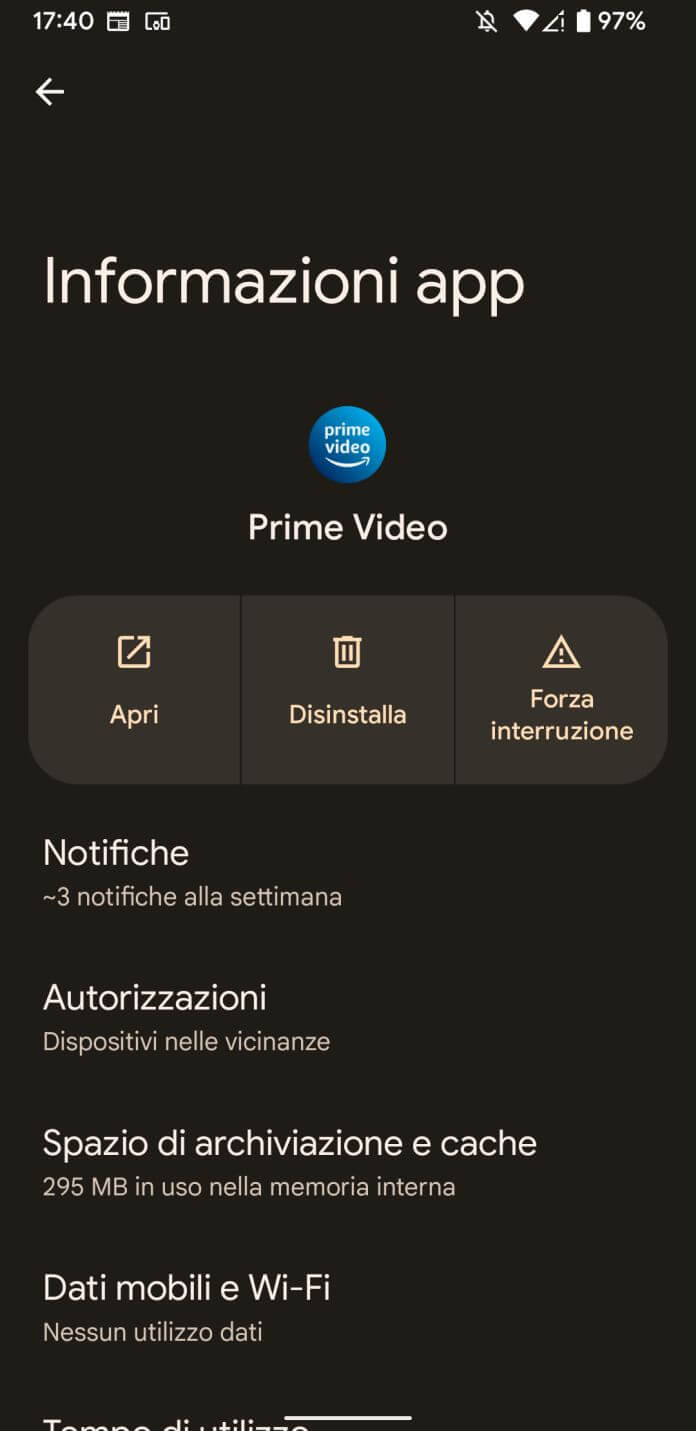Open Spazio di archiviazione e cache

click(x=348, y=1162)
